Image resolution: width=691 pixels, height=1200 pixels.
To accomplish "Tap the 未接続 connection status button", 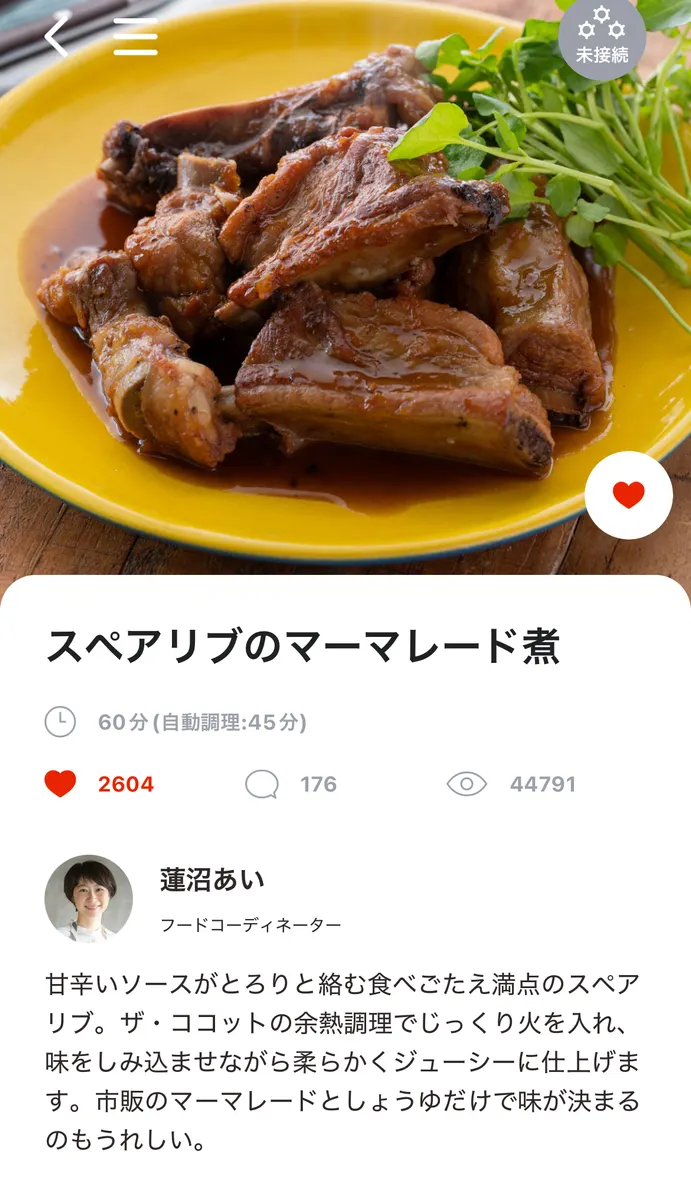I will click(602, 38).
